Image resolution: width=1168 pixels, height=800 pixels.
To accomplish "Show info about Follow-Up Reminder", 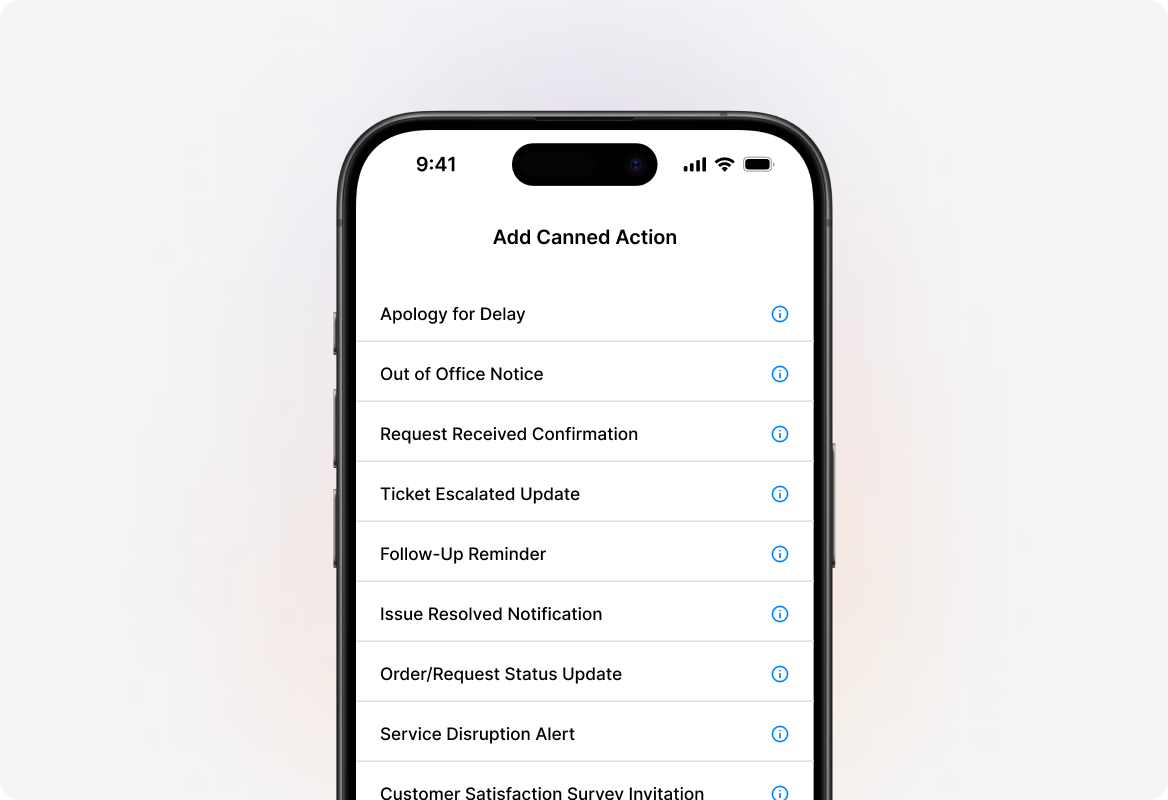I will pos(780,554).
